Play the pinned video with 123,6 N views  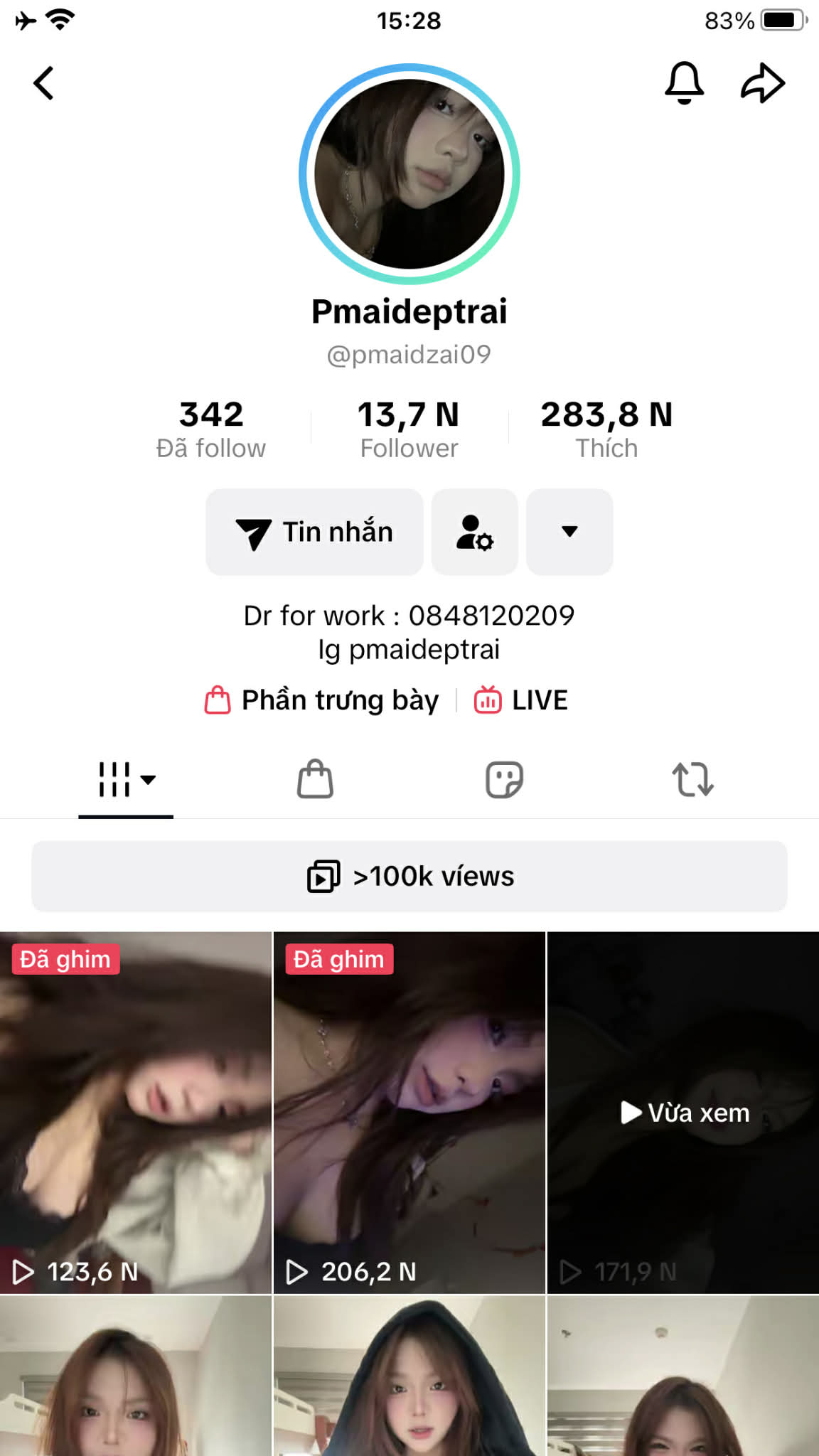tap(135, 1113)
